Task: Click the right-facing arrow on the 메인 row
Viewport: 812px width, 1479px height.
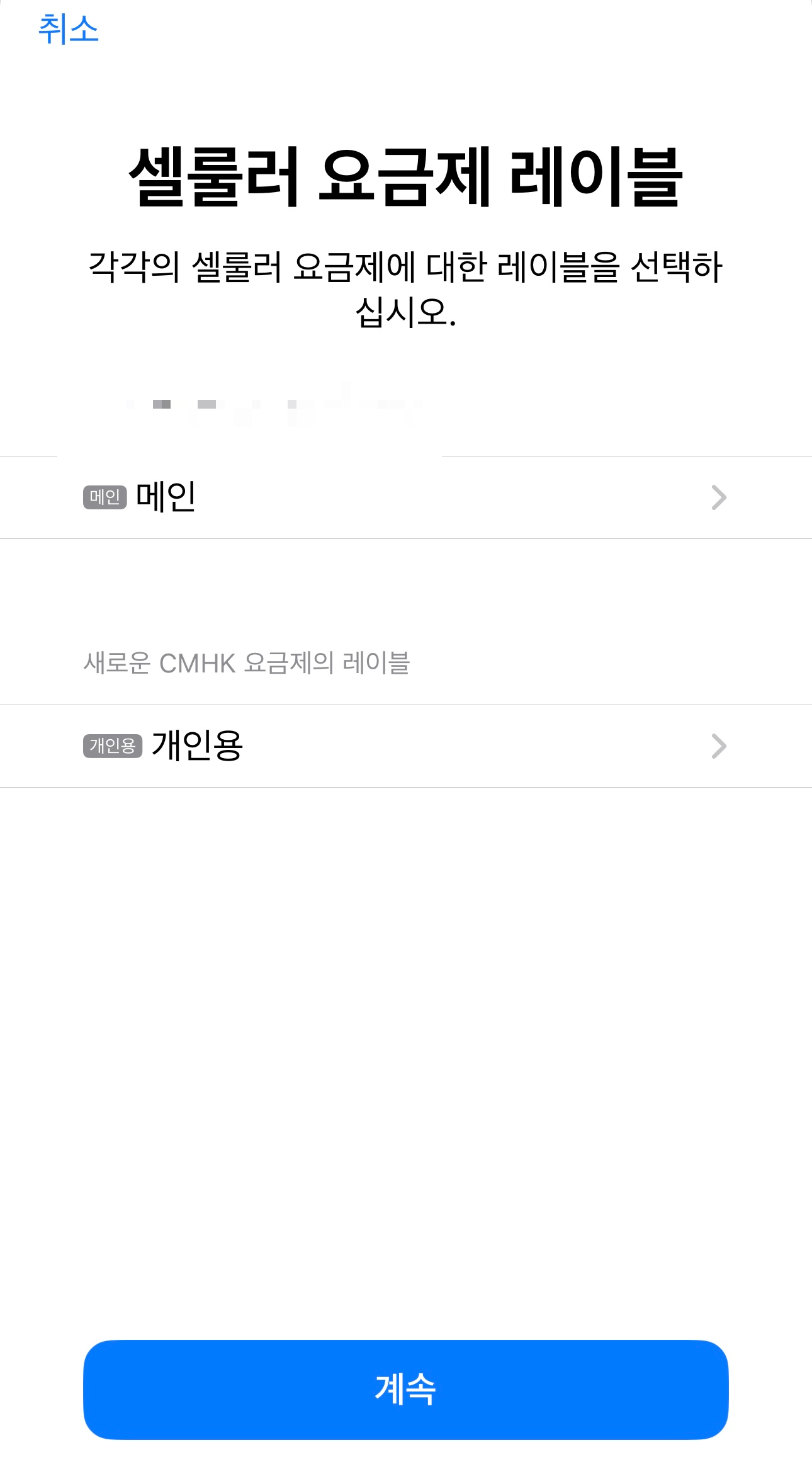Action: 718,498
